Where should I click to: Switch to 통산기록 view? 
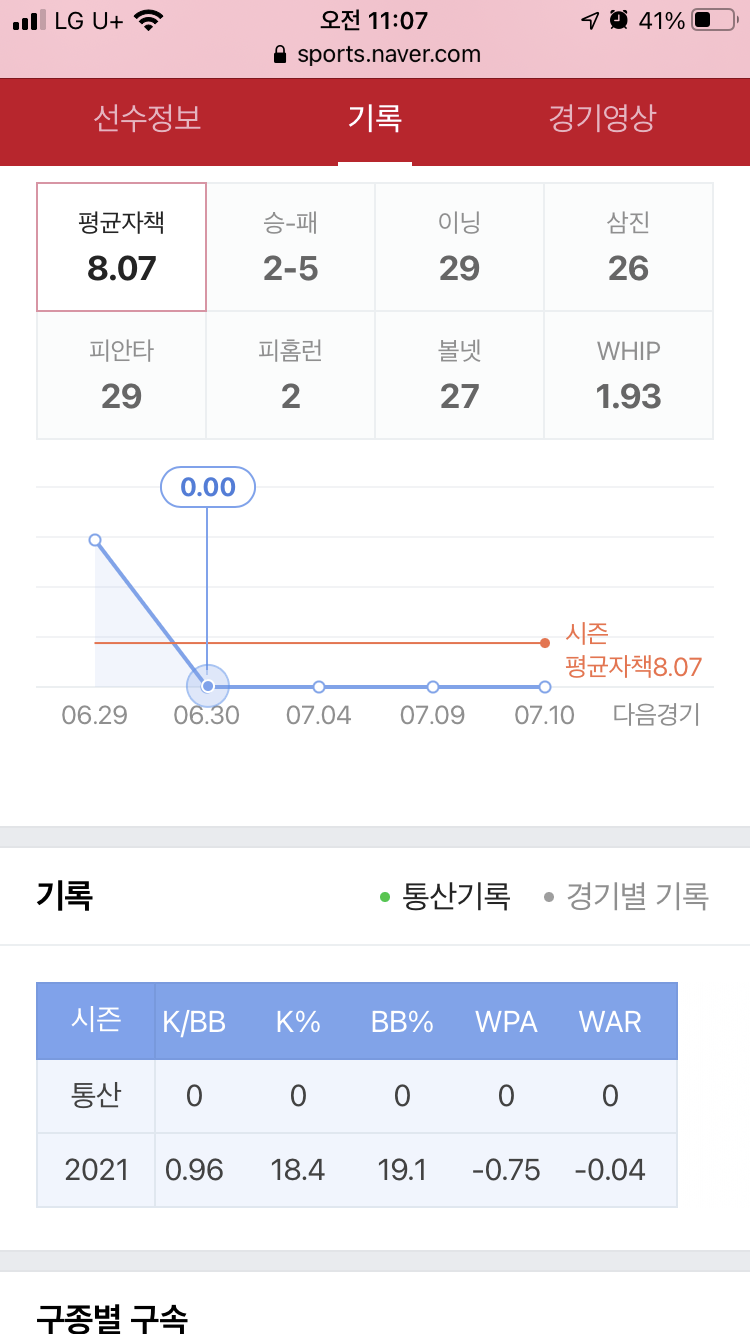pos(446,896)
